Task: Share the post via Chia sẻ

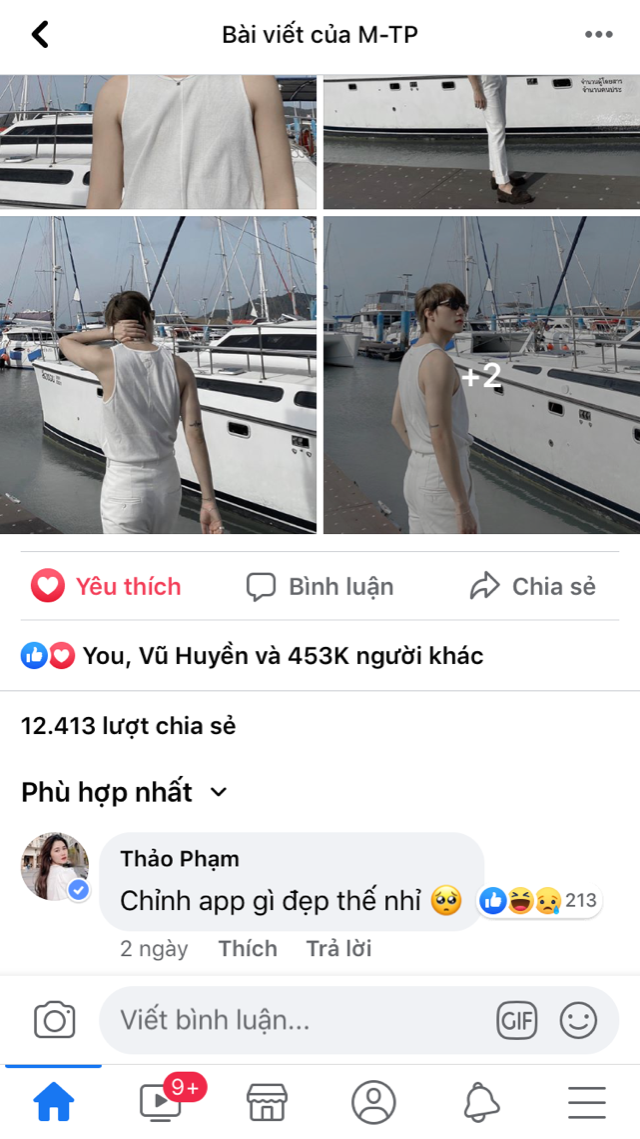Action: 533,587
